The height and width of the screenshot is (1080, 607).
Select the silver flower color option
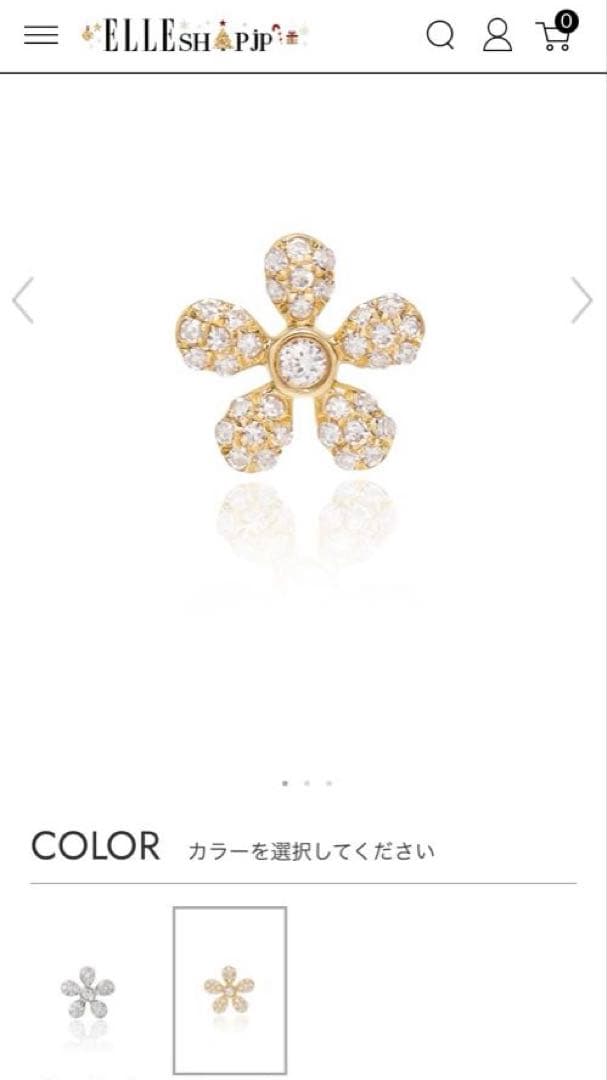(88, 990)
